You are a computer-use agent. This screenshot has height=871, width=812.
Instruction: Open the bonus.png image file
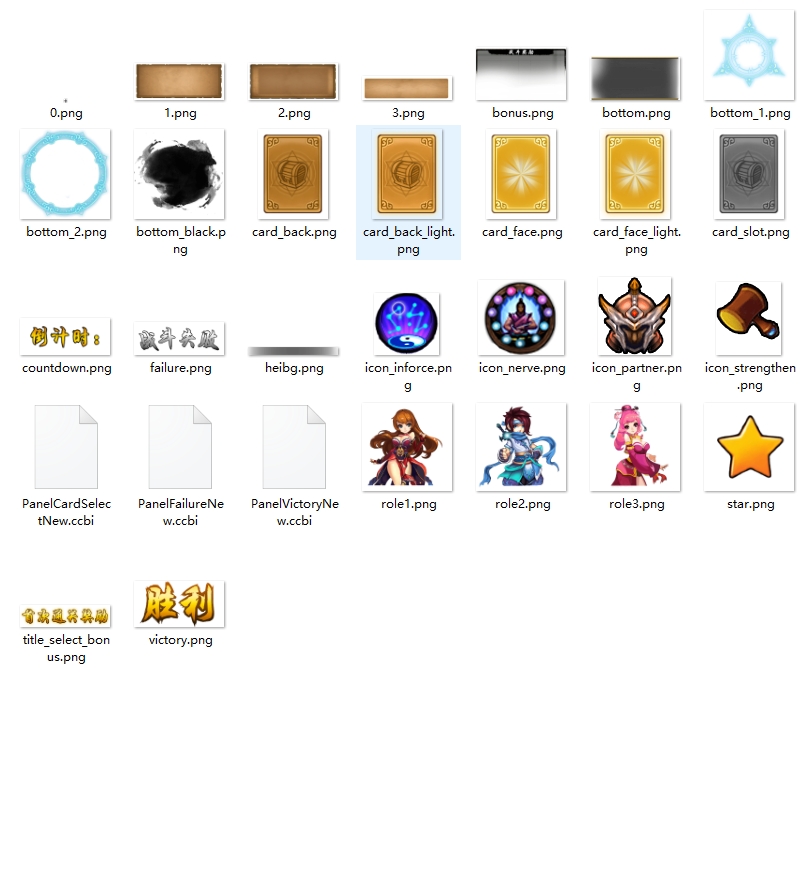[521, 74]
